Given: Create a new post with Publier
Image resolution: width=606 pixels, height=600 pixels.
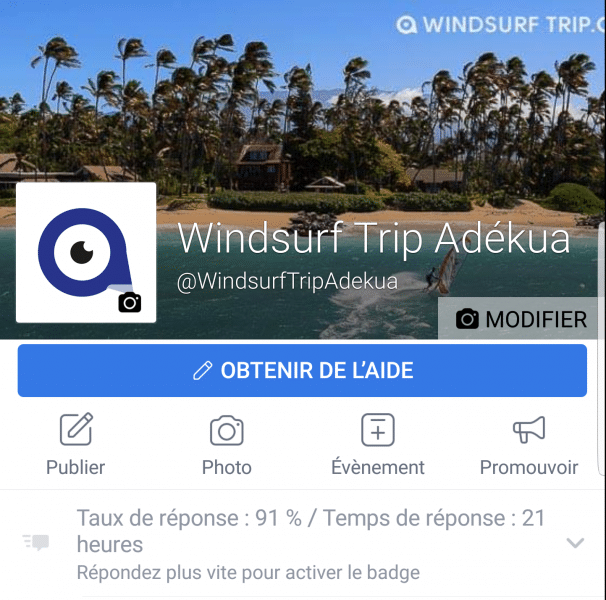Looking at the screenshot, I should 76,444.
